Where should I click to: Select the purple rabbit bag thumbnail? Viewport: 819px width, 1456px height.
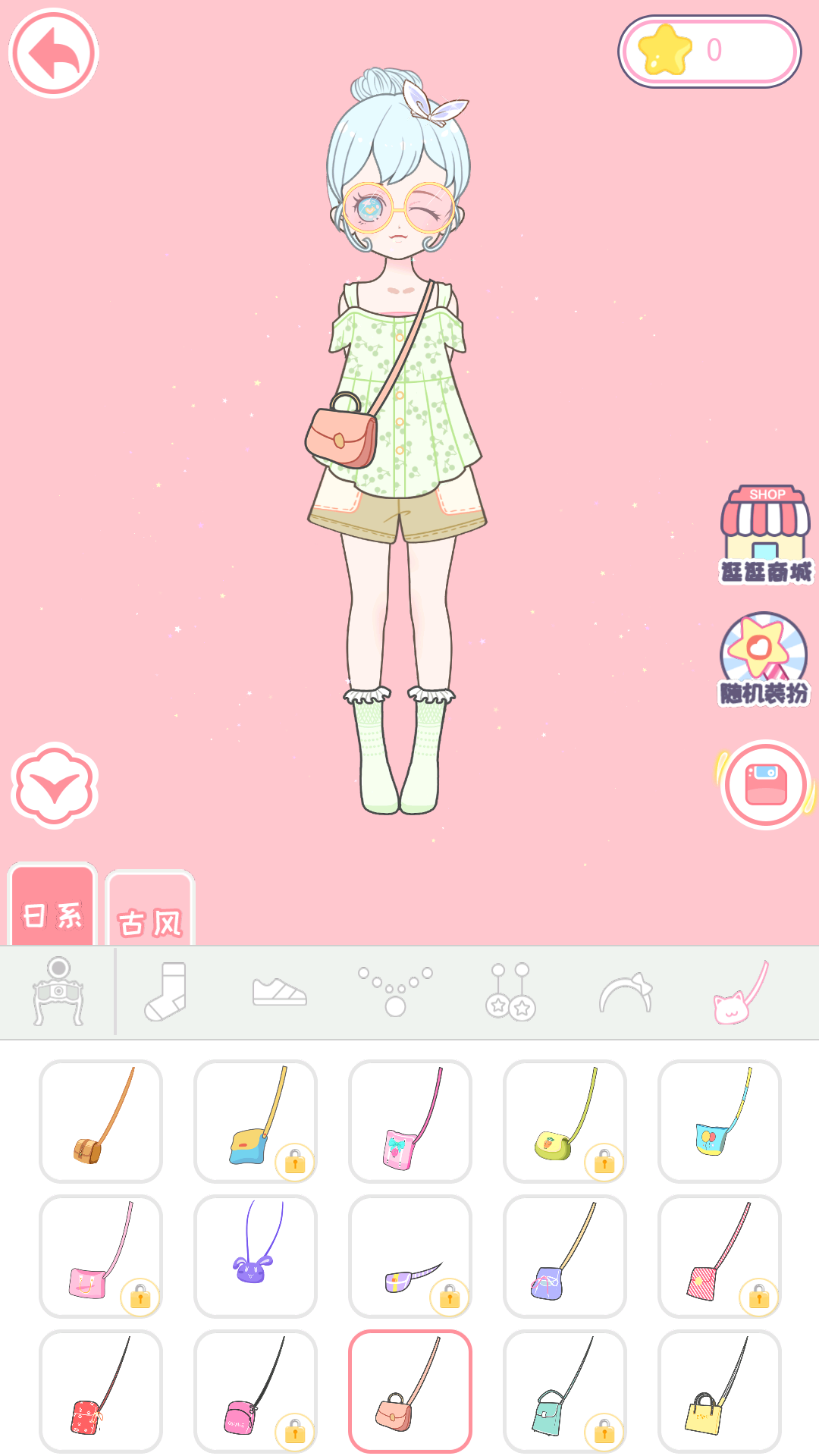tap(255, 1256)
